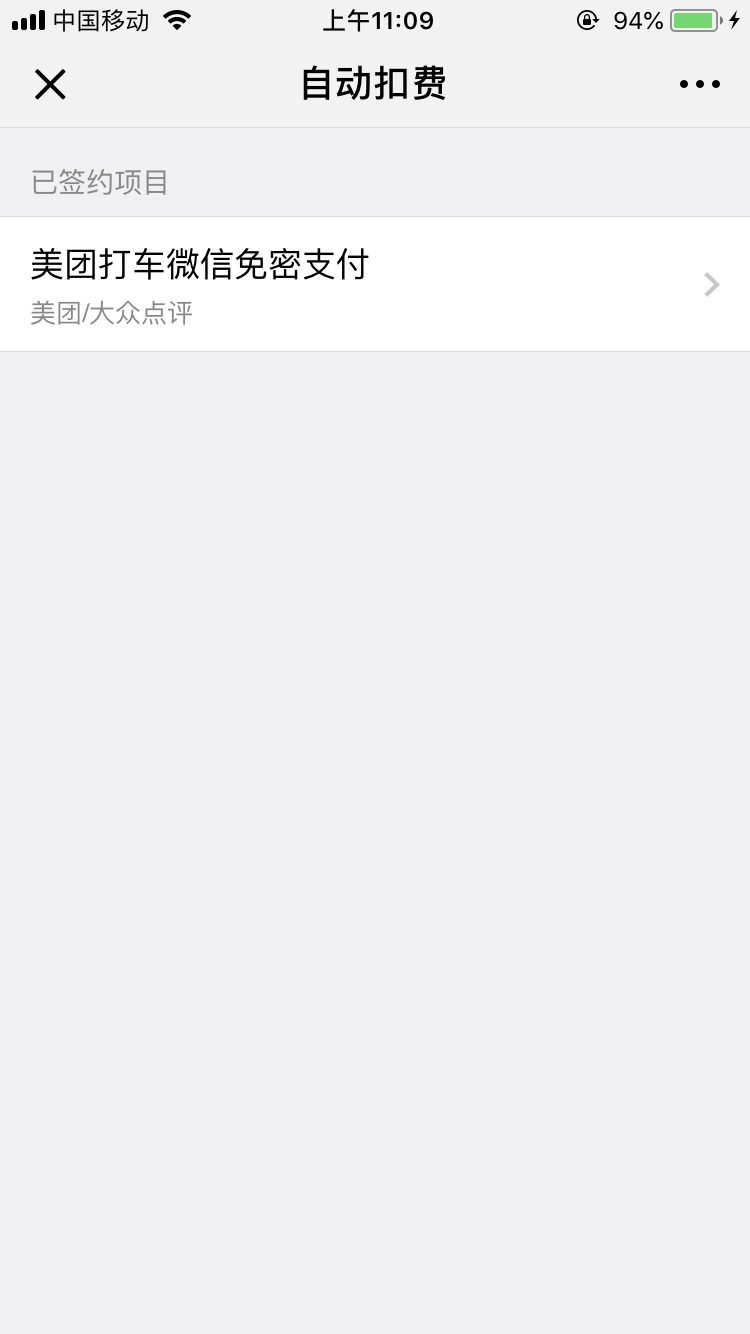Select the 自动扣费 page title
The height and width of the screenshot is (1334, 750).
click(375, 84)
